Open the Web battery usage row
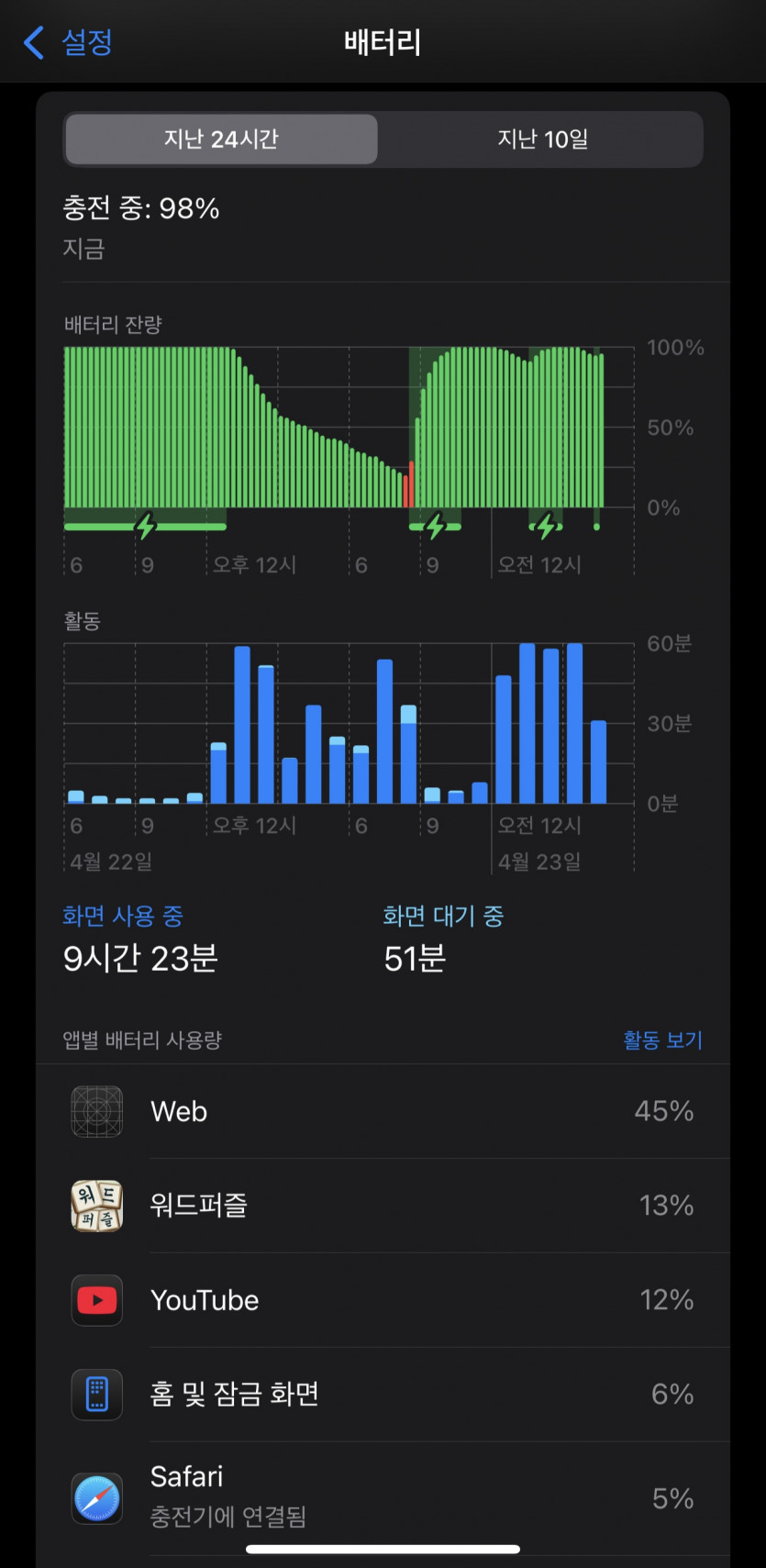Image resolution: width=766 pixels, height=1568 pixels. pyautogui.click(x=383, y=1111)
